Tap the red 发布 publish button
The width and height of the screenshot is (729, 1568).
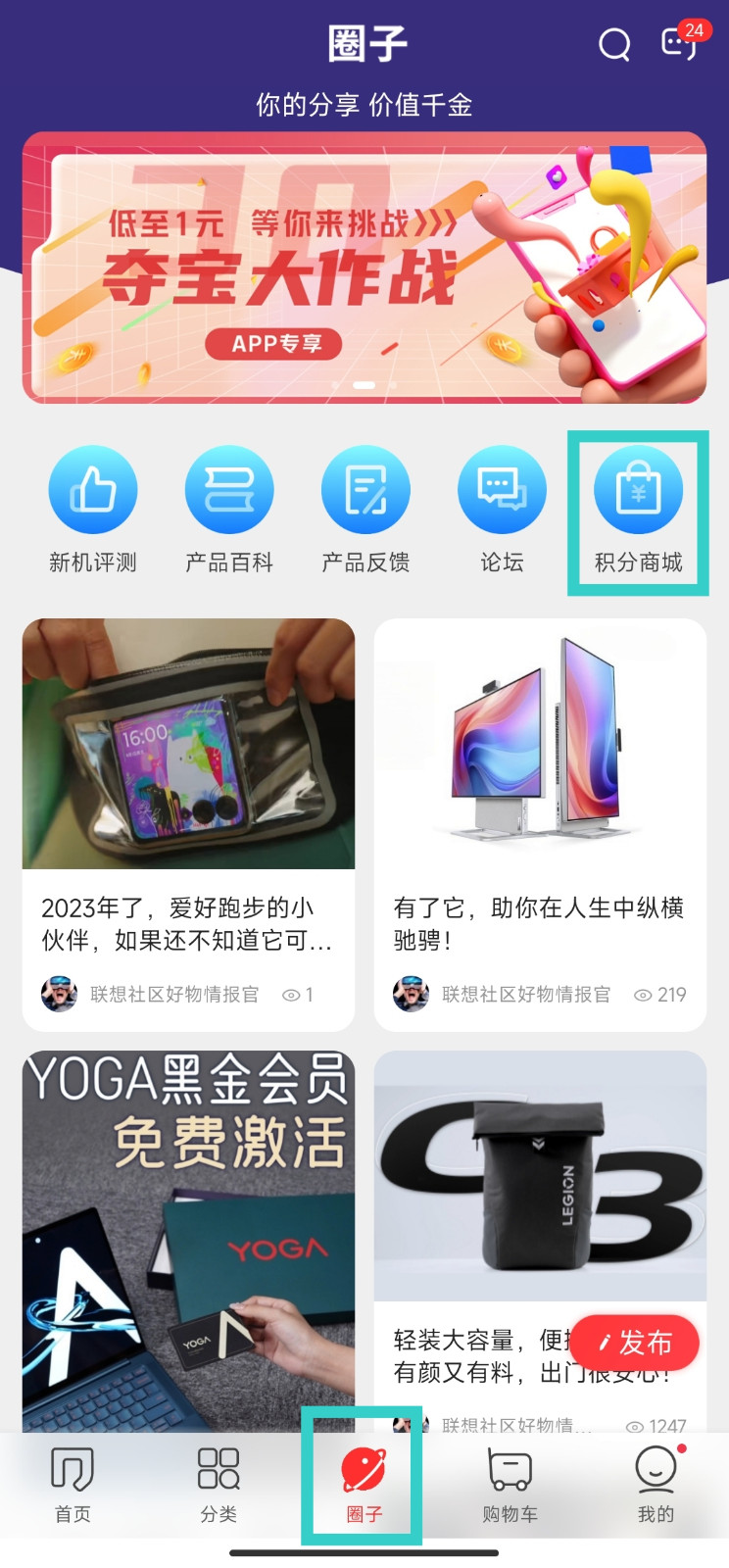point(635,1343)
